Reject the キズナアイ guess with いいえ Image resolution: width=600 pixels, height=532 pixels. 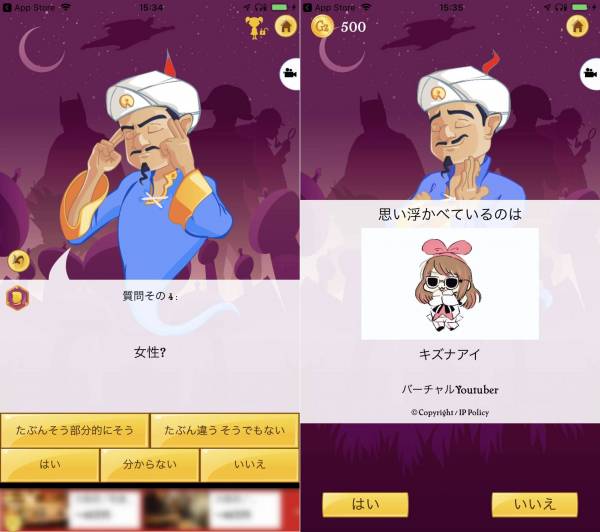point(535,504)
